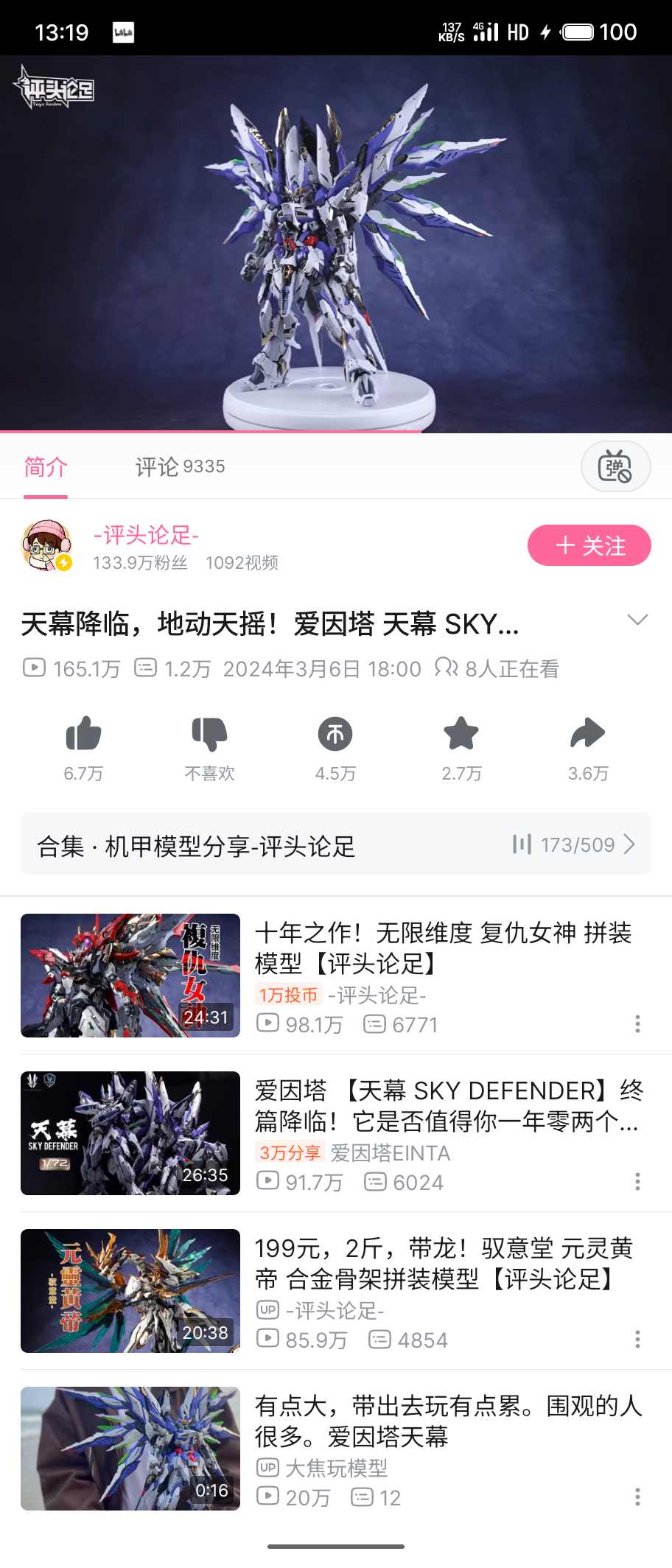The height and width of the screenshot is (1568, 672).
Task: Follow -评头论足- with 关注 button
Action: tap(589, 545)
